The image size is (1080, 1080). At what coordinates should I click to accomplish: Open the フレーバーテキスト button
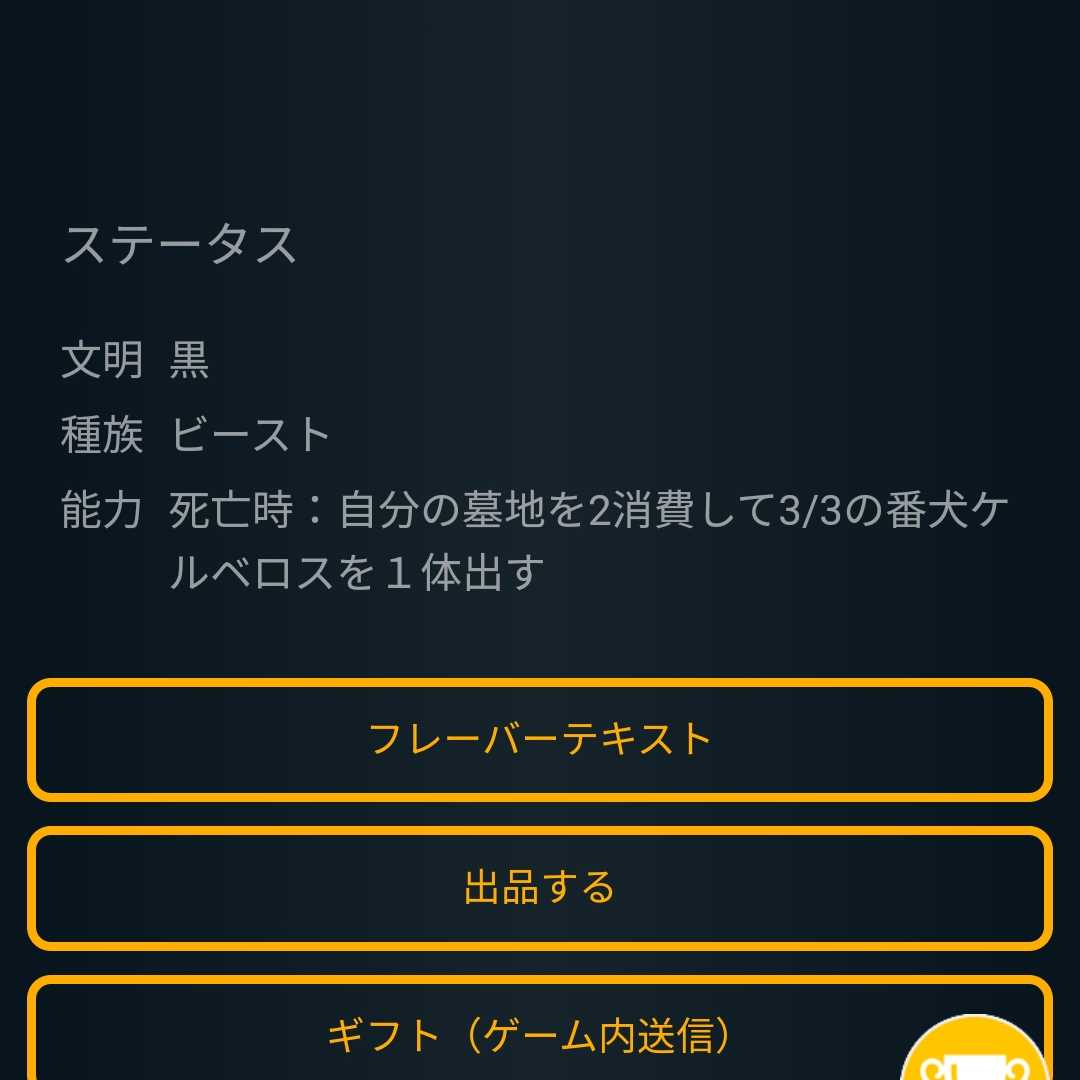click(x=540, y=740)
